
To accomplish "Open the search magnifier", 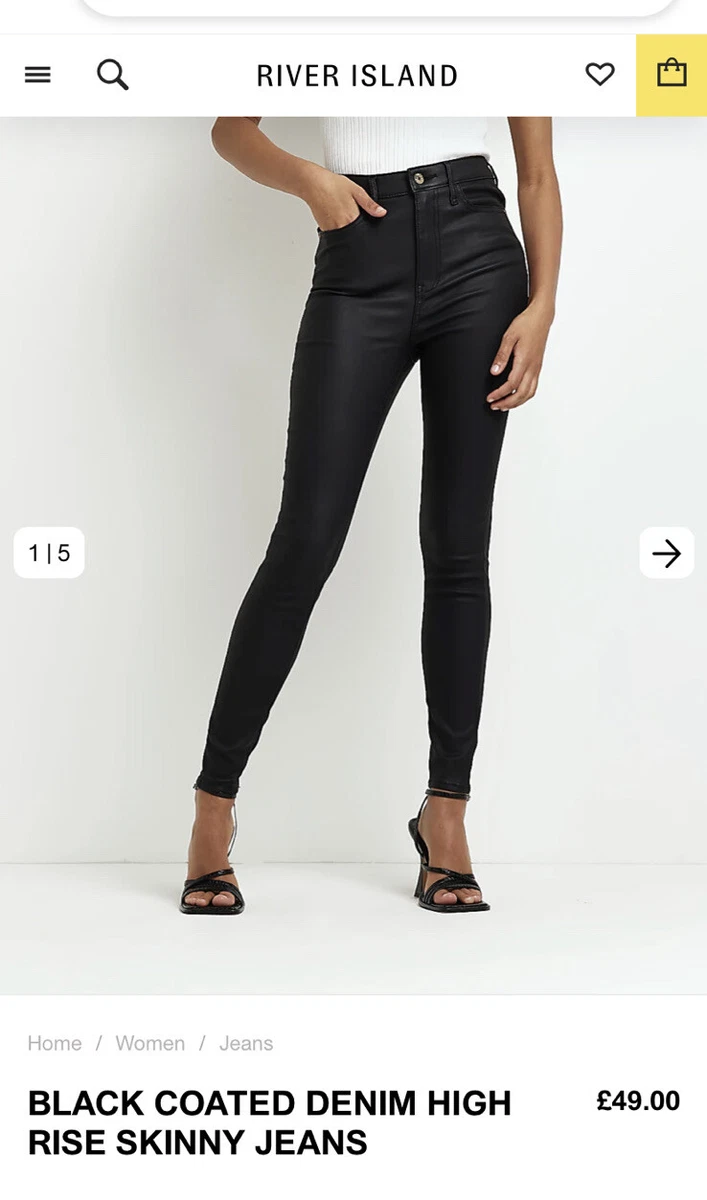I will [x=112, y=75].
